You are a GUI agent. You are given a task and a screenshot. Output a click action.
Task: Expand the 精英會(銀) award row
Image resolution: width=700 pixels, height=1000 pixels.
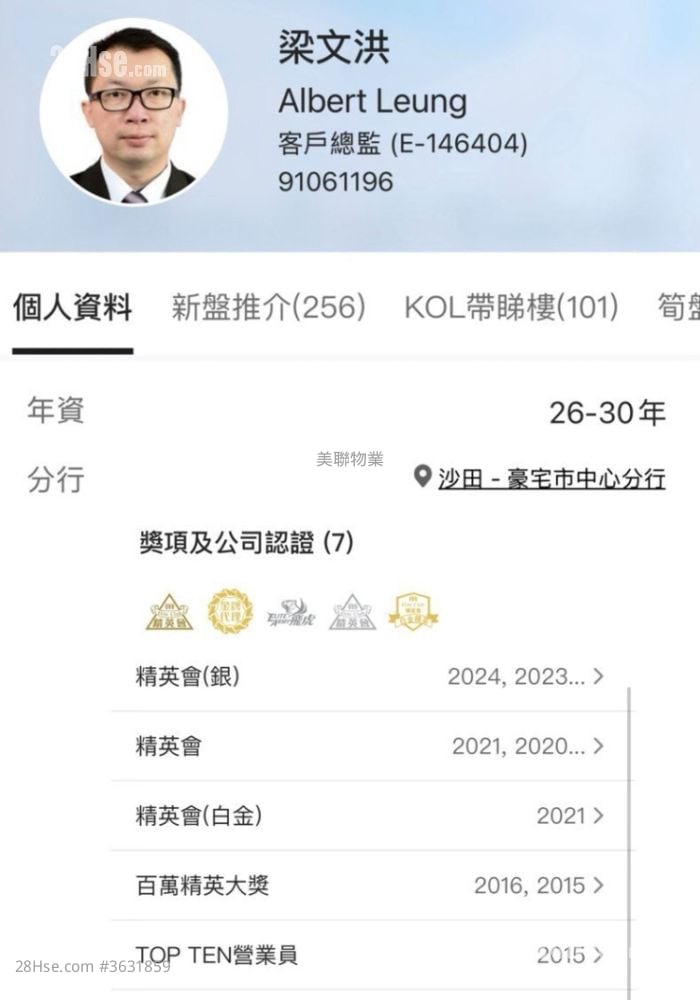pyautogui.click(x=370, y=677)
